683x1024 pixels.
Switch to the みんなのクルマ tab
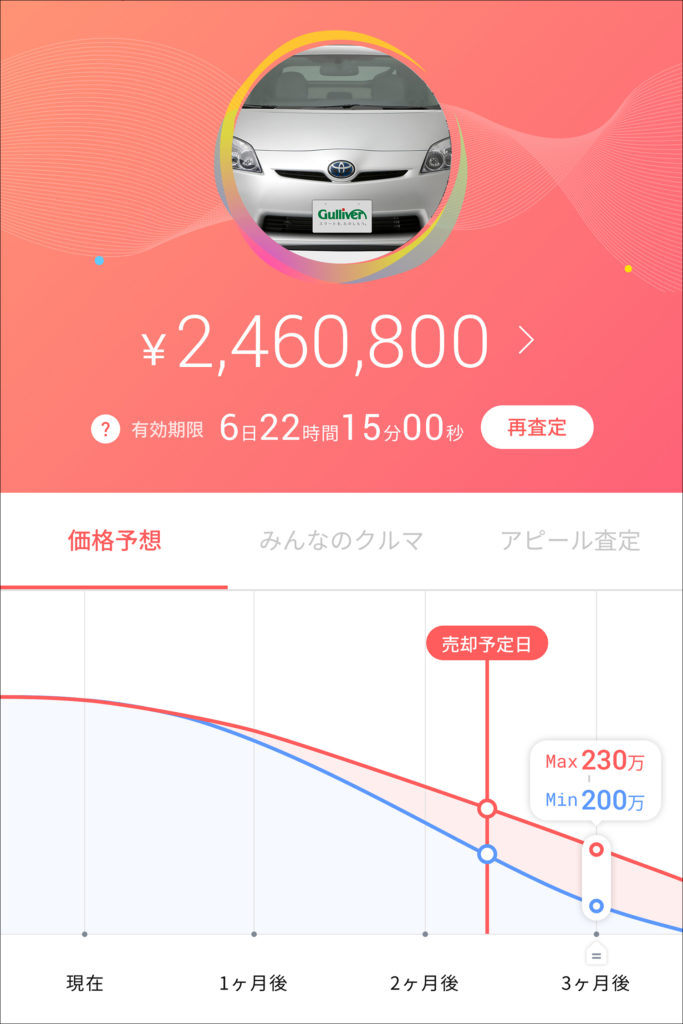tap(341, 541)
